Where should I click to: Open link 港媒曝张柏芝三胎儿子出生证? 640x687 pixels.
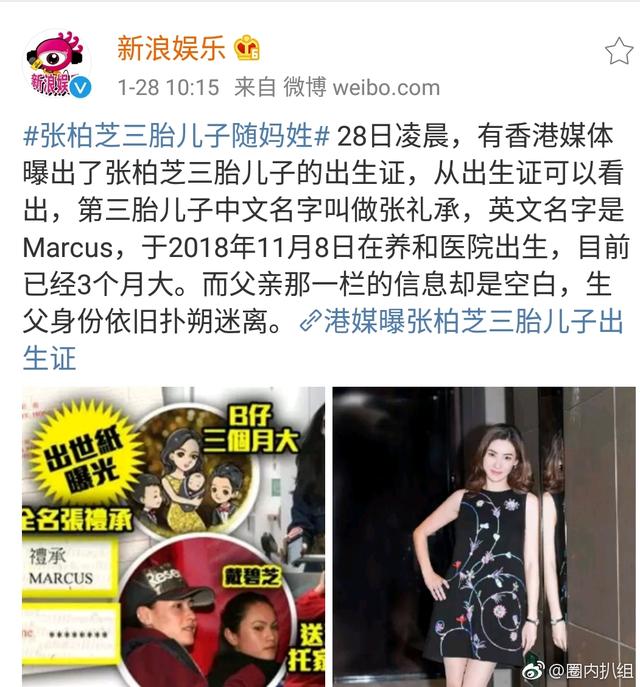[470, 322]
